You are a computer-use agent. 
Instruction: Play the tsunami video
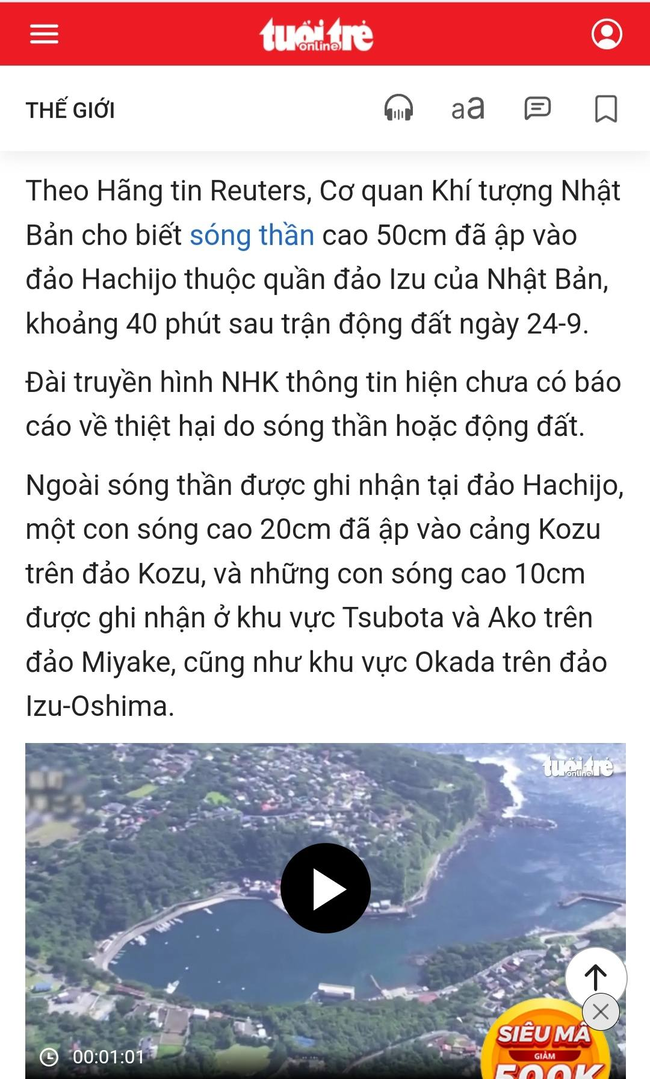325,888
